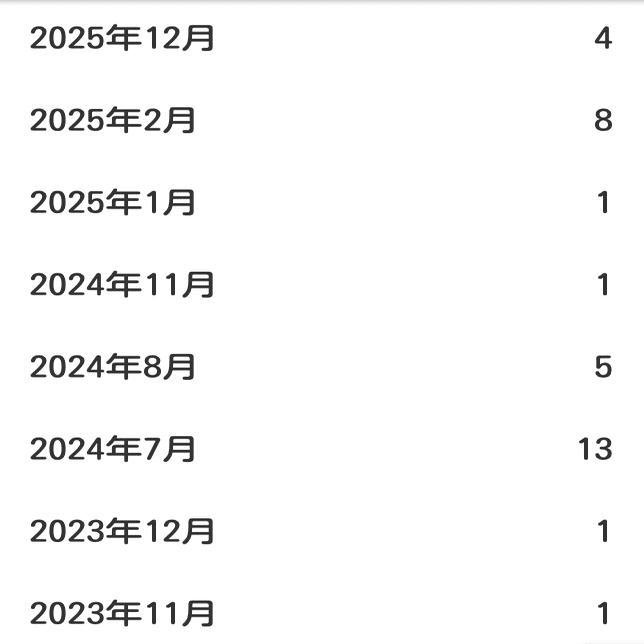Show the 13 items in 2024年7月

click(113, 450)
